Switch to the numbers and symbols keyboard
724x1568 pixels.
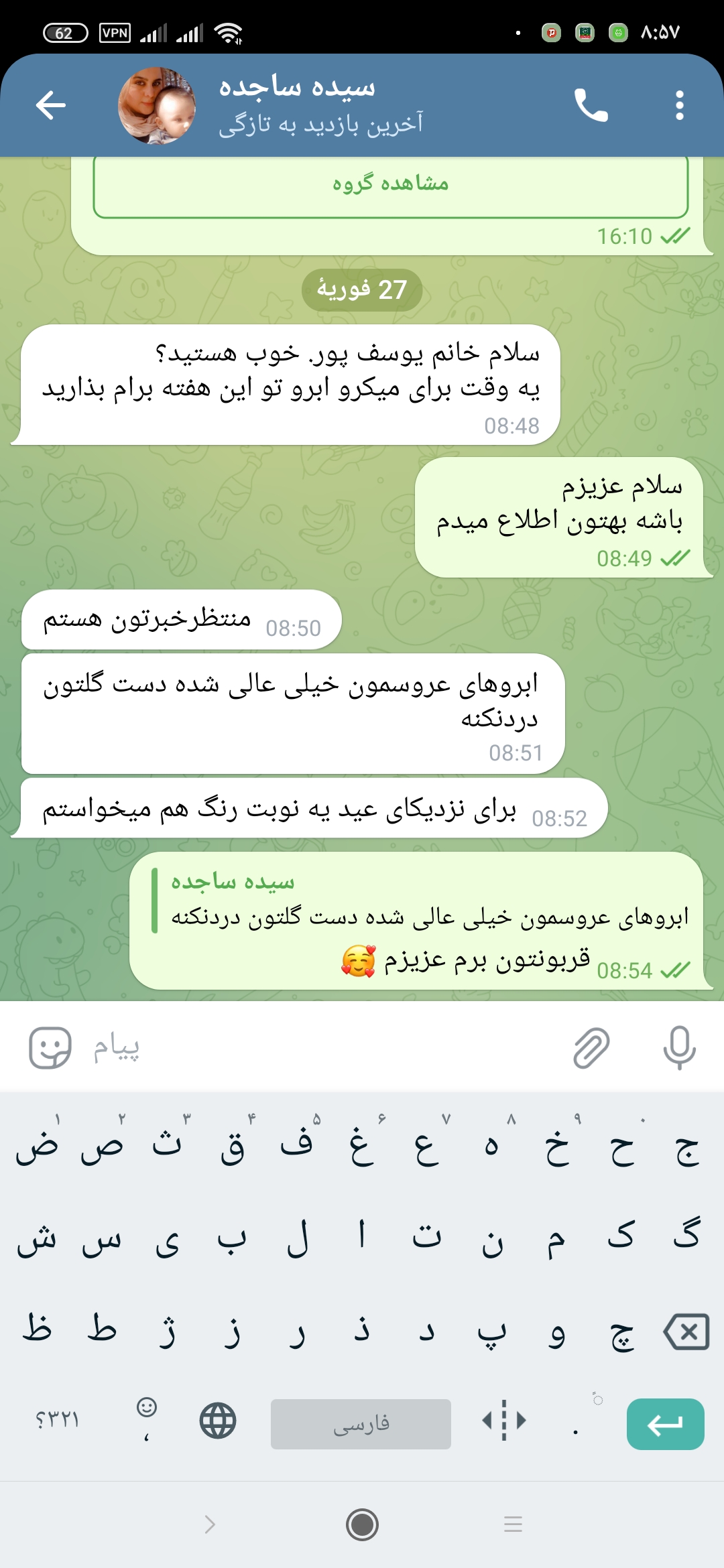58,1419
